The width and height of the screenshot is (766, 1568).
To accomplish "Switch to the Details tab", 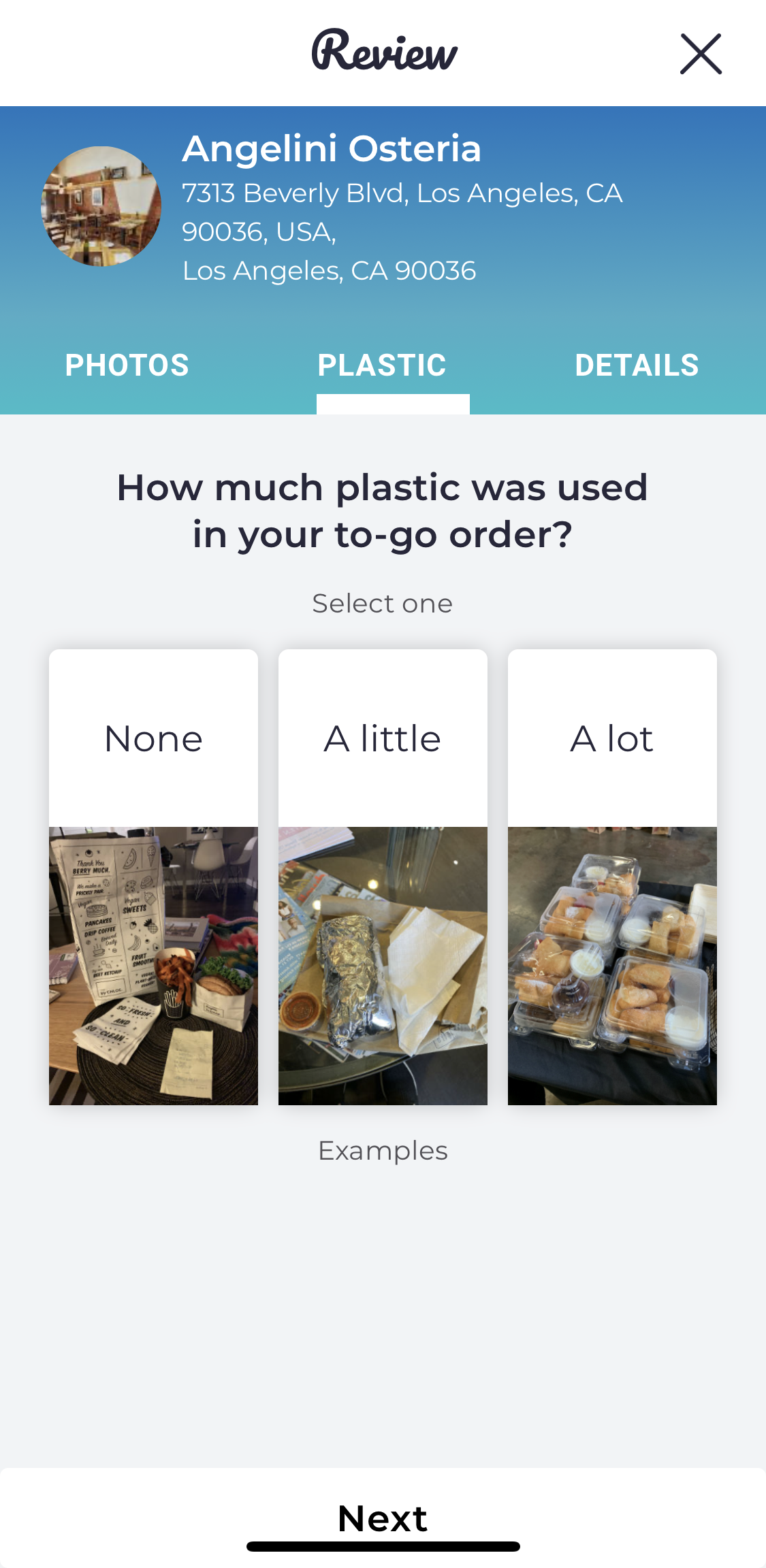I will [x=637, y=365].
